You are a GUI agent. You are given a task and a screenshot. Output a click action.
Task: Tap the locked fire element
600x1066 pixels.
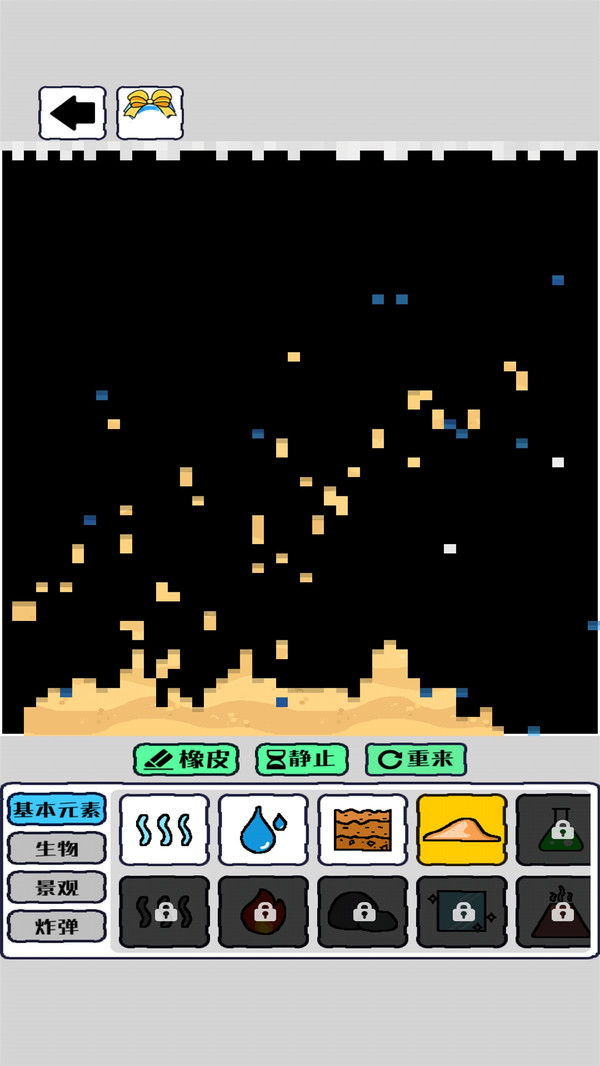coord(263,911)
